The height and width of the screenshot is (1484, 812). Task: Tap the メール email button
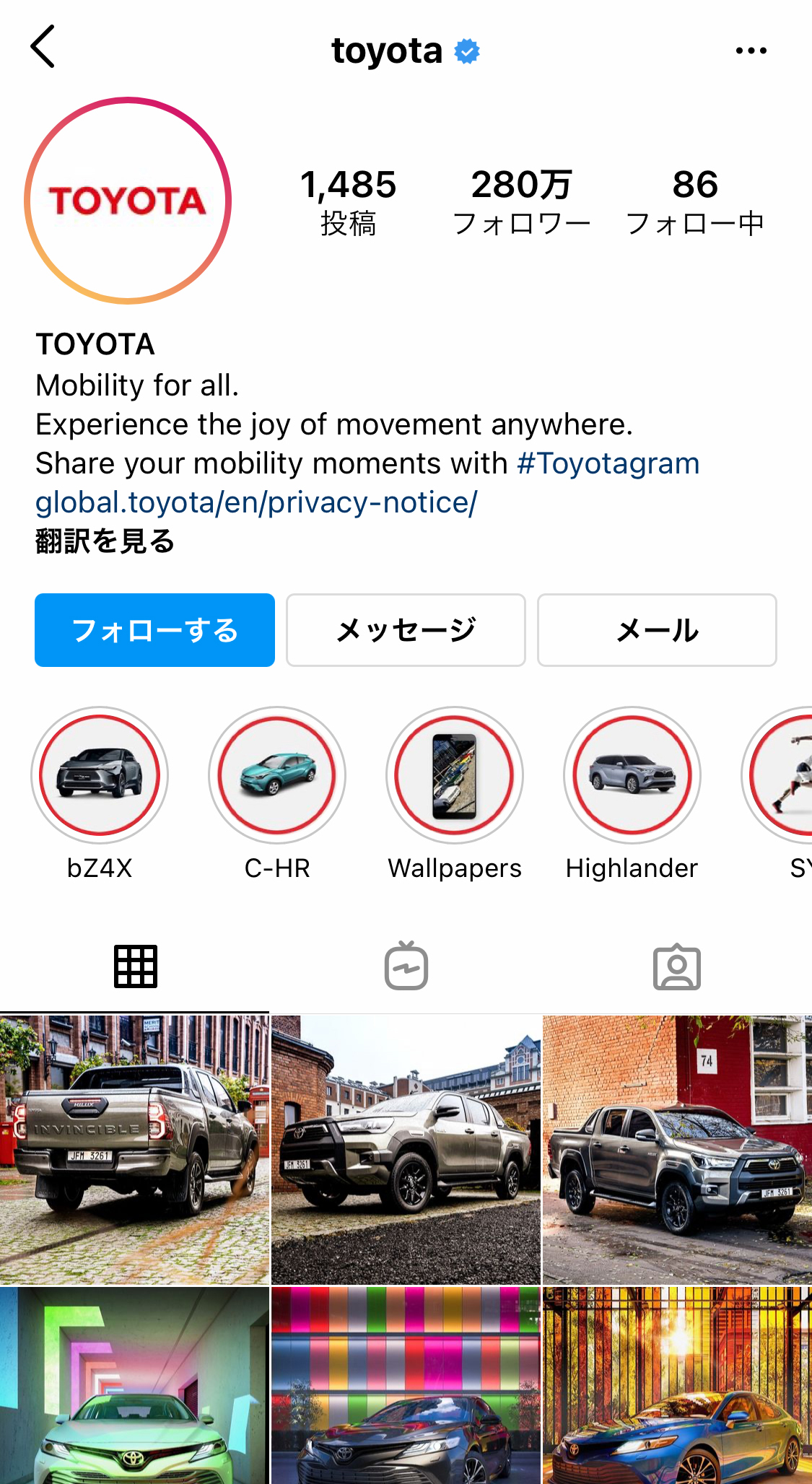coord(657,630)
